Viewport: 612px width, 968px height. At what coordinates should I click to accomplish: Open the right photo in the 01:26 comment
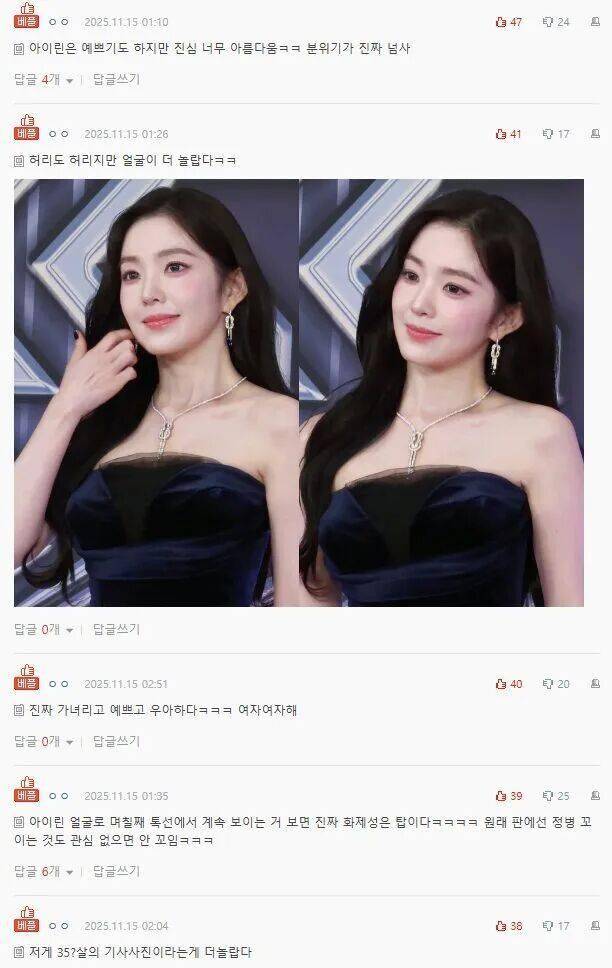pyautogui.click(x=441, y=392)
